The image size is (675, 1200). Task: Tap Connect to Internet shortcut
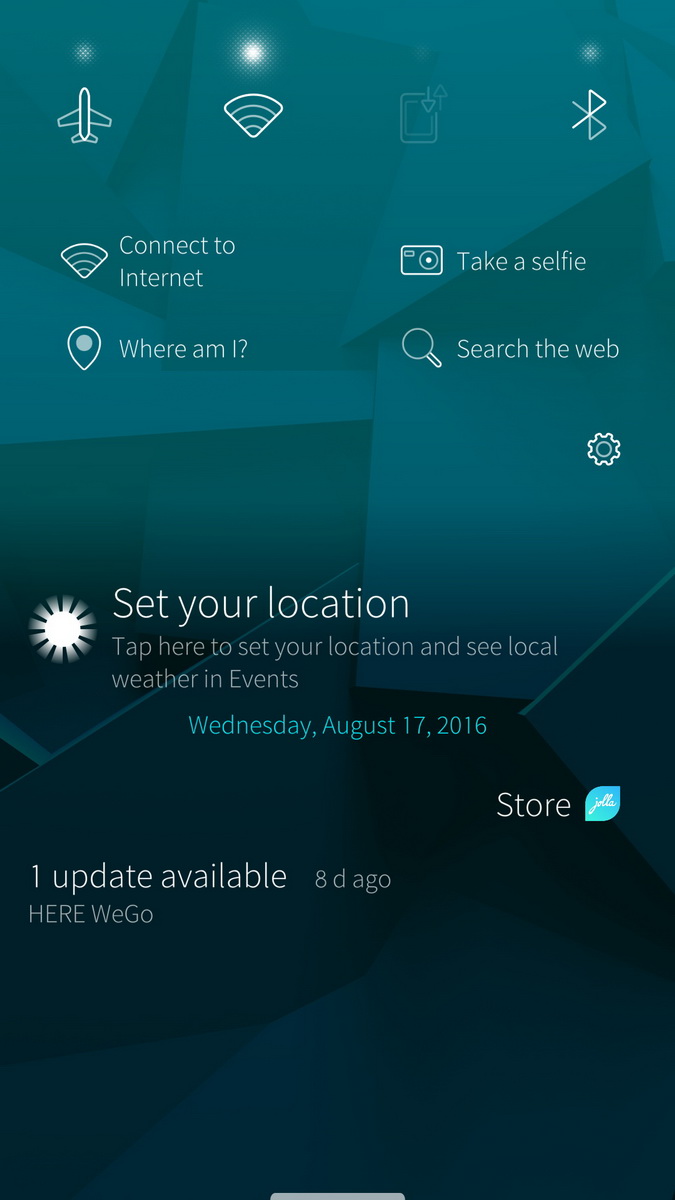[x=149, y=261]
